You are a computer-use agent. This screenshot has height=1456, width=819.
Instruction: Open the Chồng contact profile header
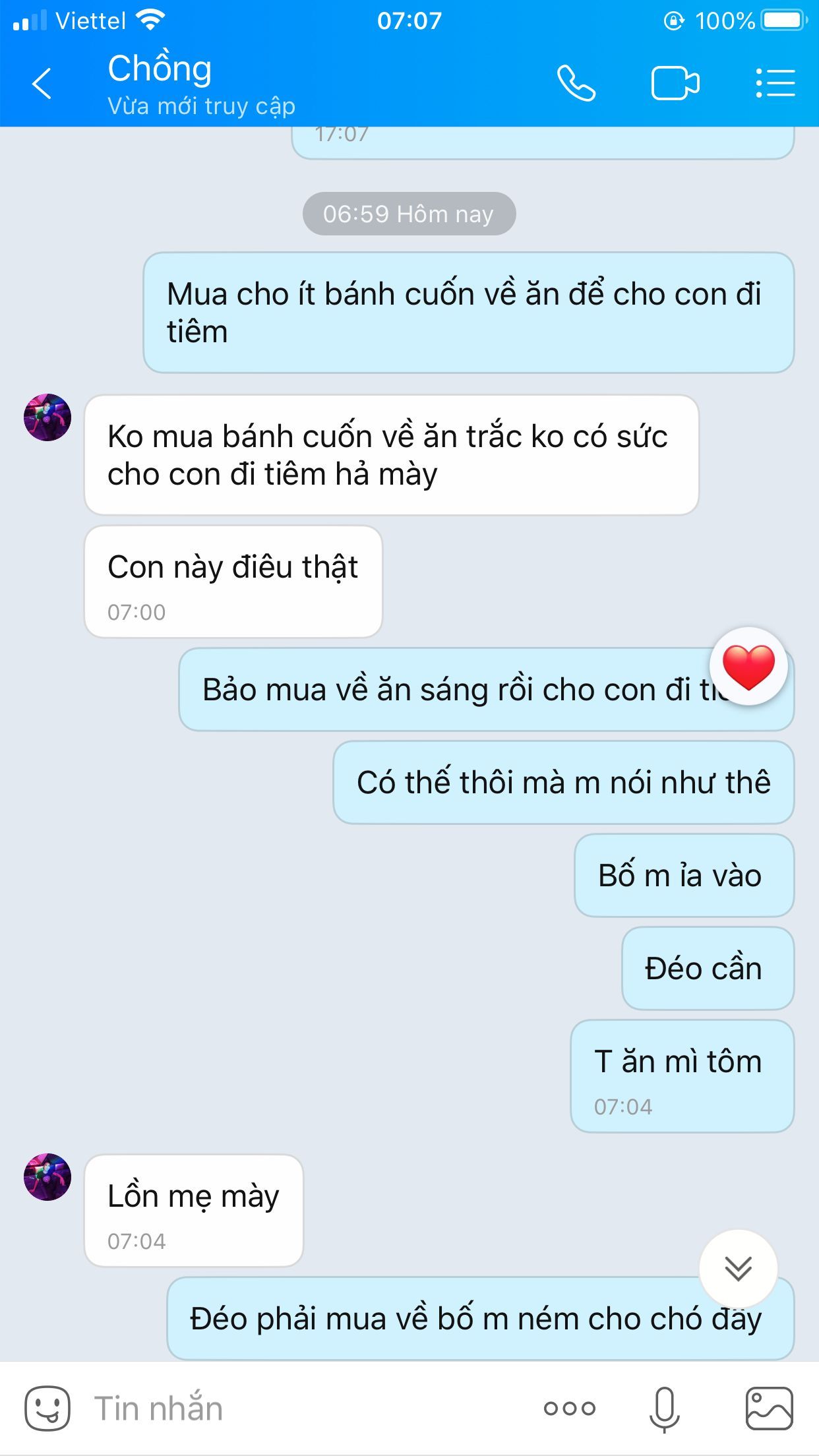pos(201,84)
